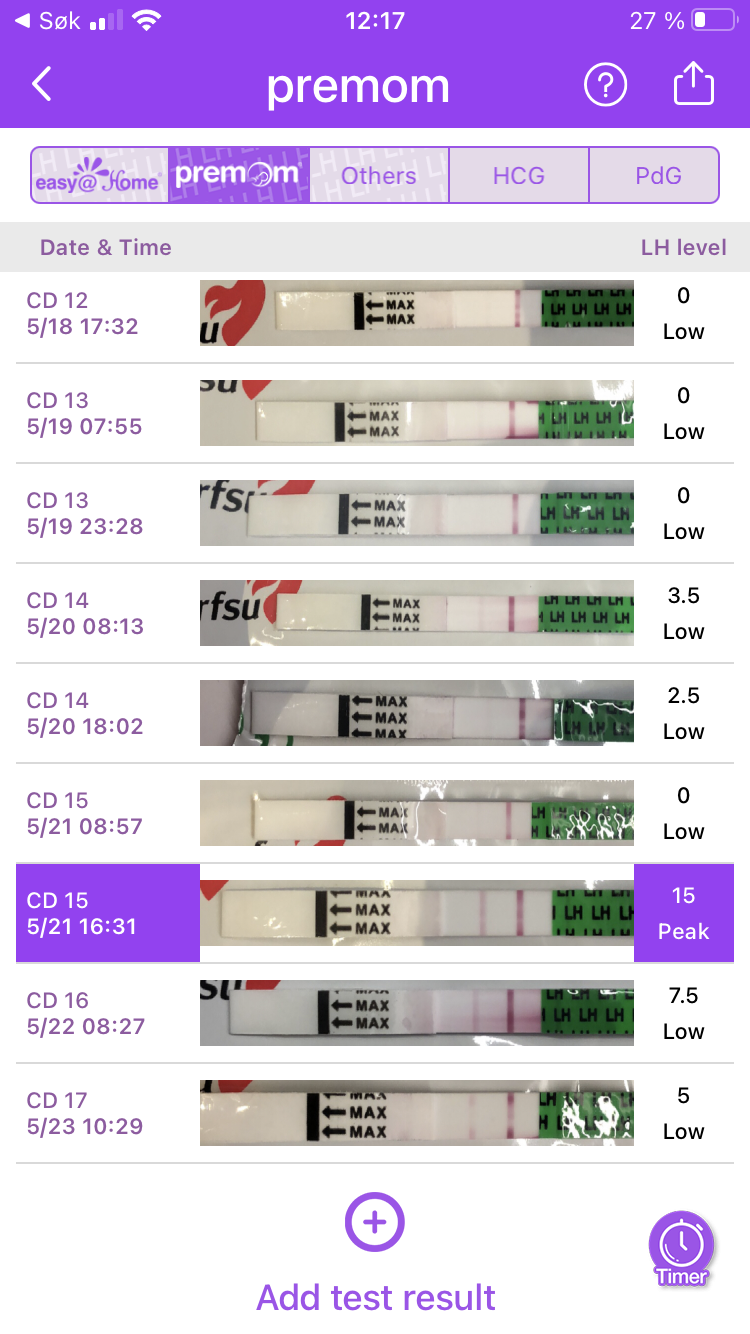Screen dimensions: 750x1334
Task: Switch to the PdG tab
Action: (x=658, y=176)
